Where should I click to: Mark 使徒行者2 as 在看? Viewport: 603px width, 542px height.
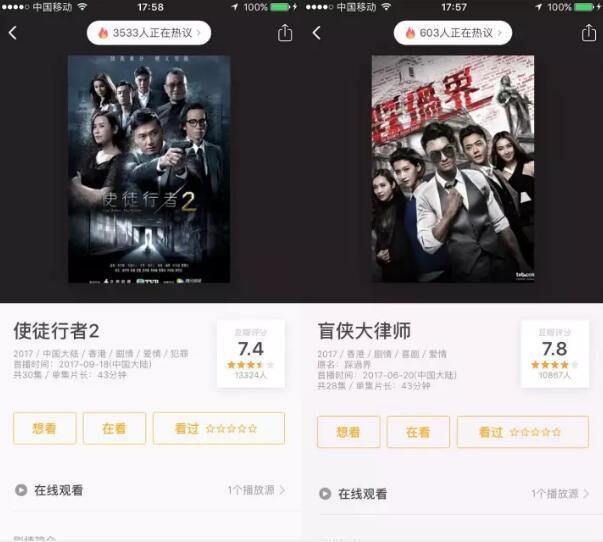(x=114, y=428)
